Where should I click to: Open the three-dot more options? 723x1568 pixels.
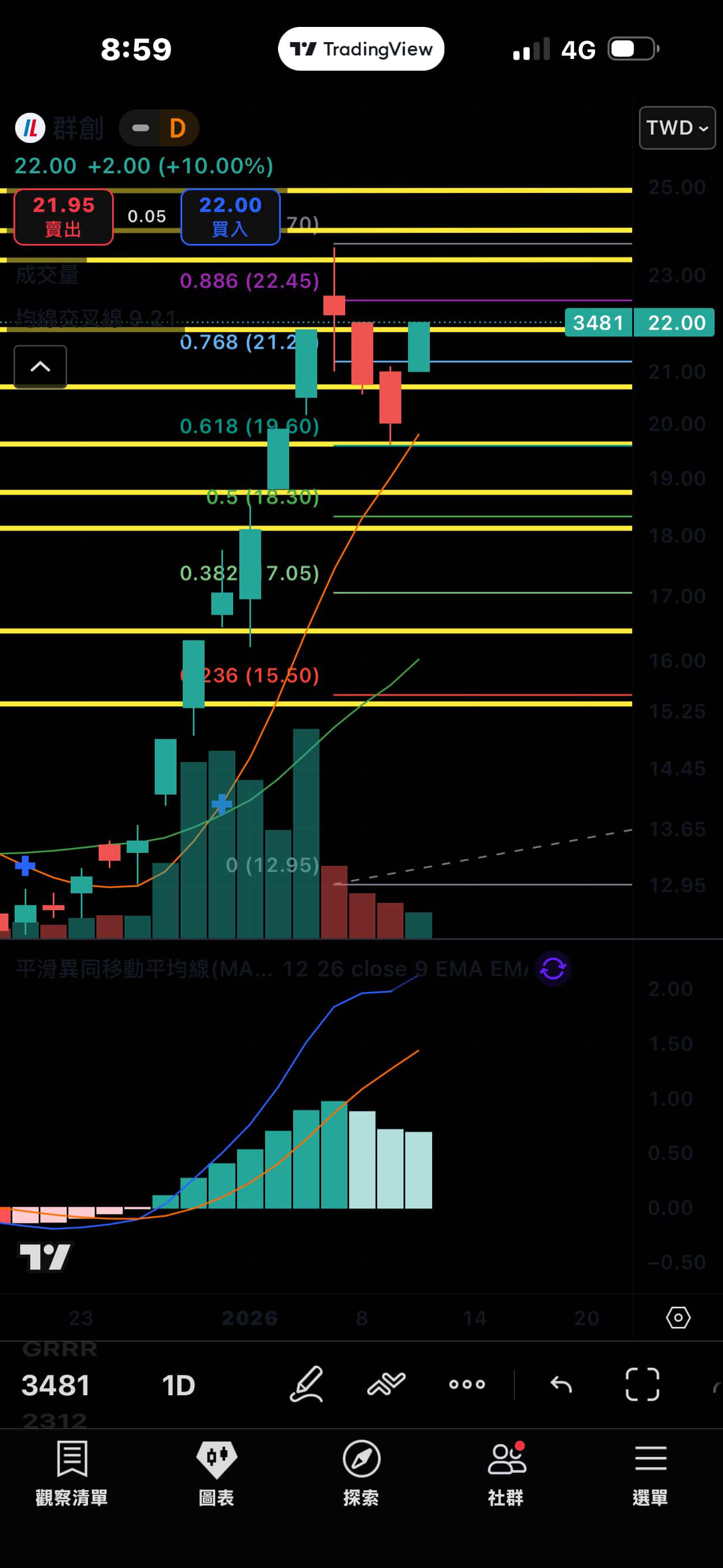(467, 1384)
